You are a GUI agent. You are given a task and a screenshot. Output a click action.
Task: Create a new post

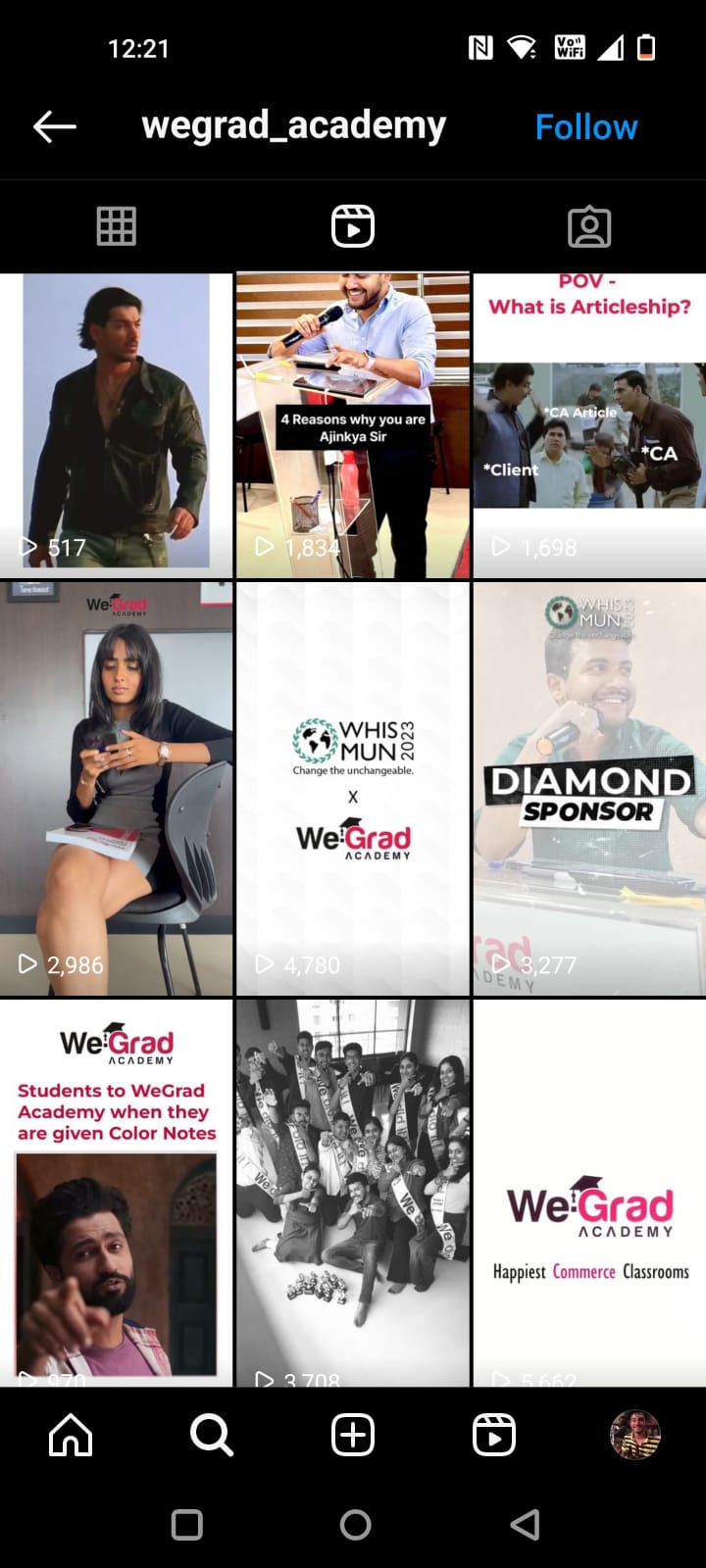pos(353,1436)
